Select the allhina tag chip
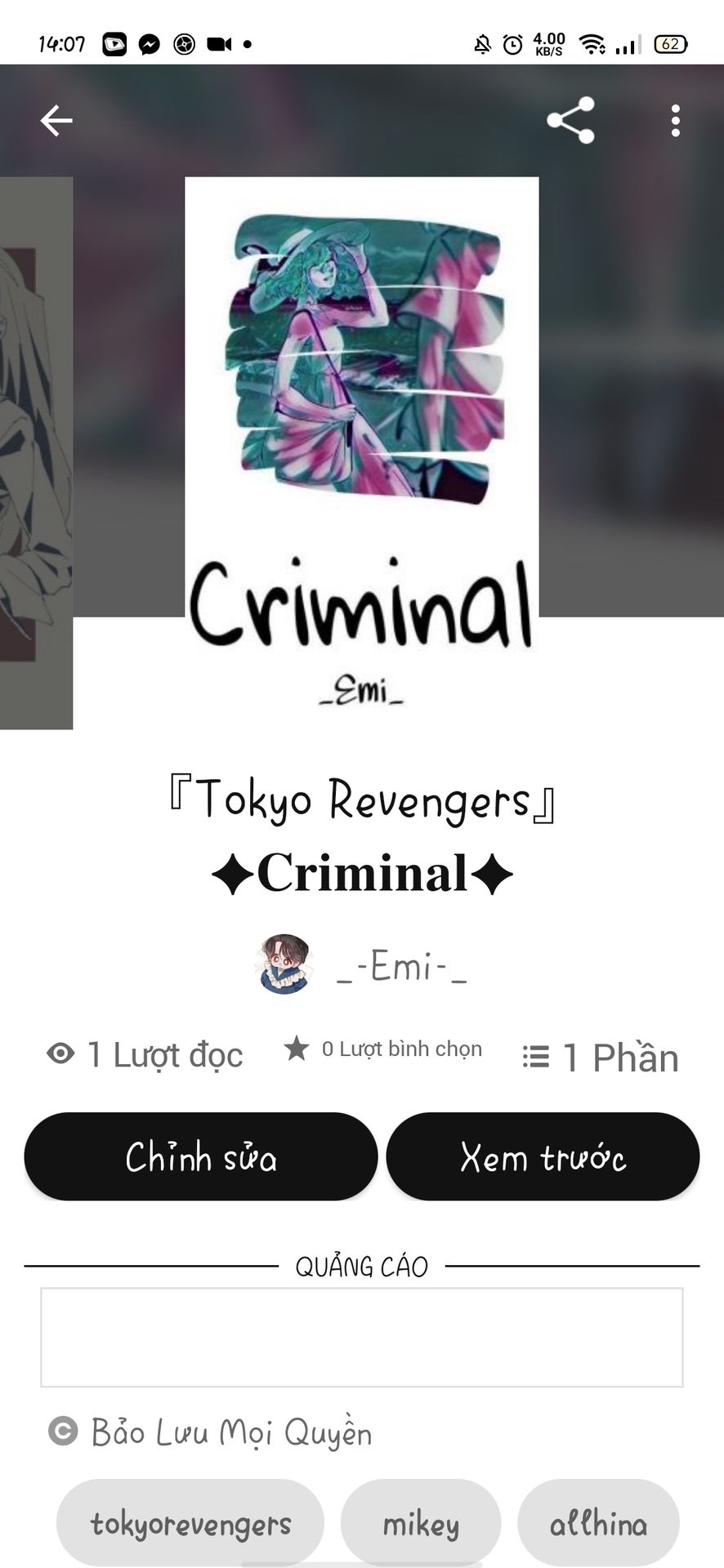Screen dimensions: 724x1568 598,1523
